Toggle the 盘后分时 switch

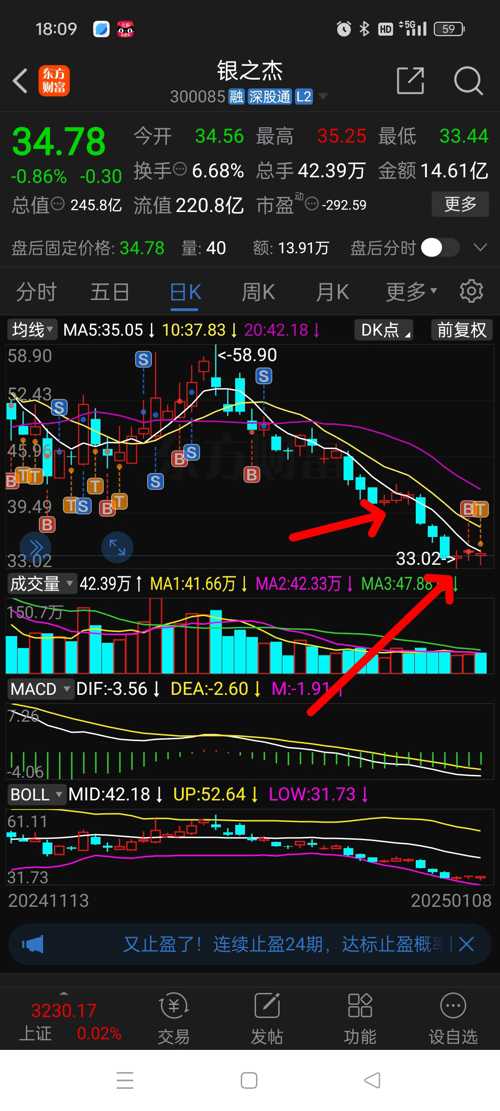pos(440,248)
